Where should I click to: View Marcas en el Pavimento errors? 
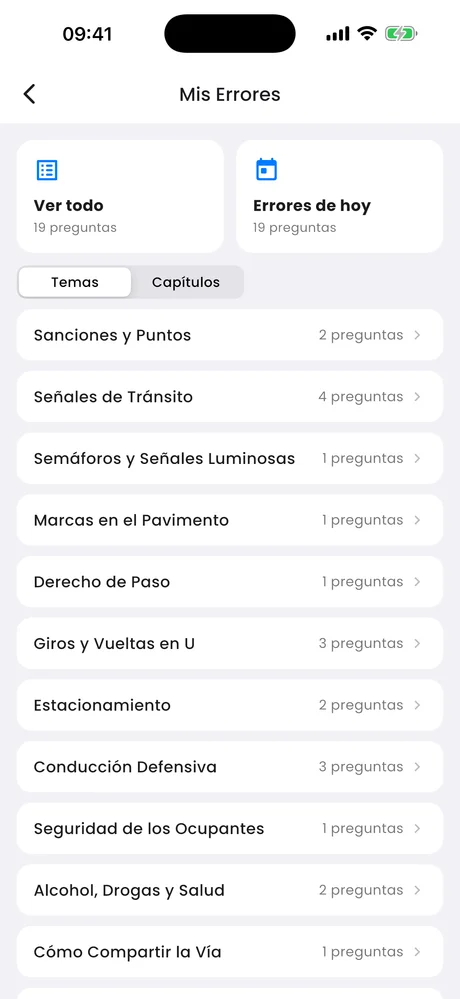(x=230, y=520)
